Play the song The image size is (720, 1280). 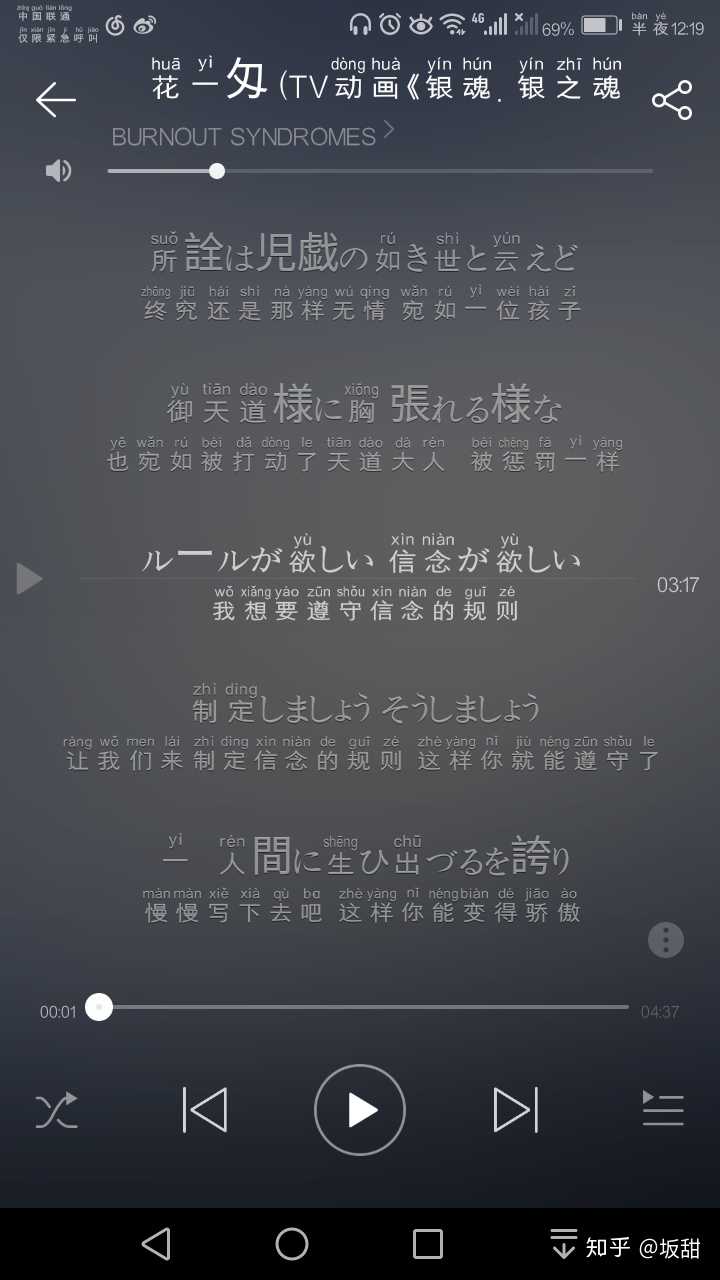coord(360,1110)
